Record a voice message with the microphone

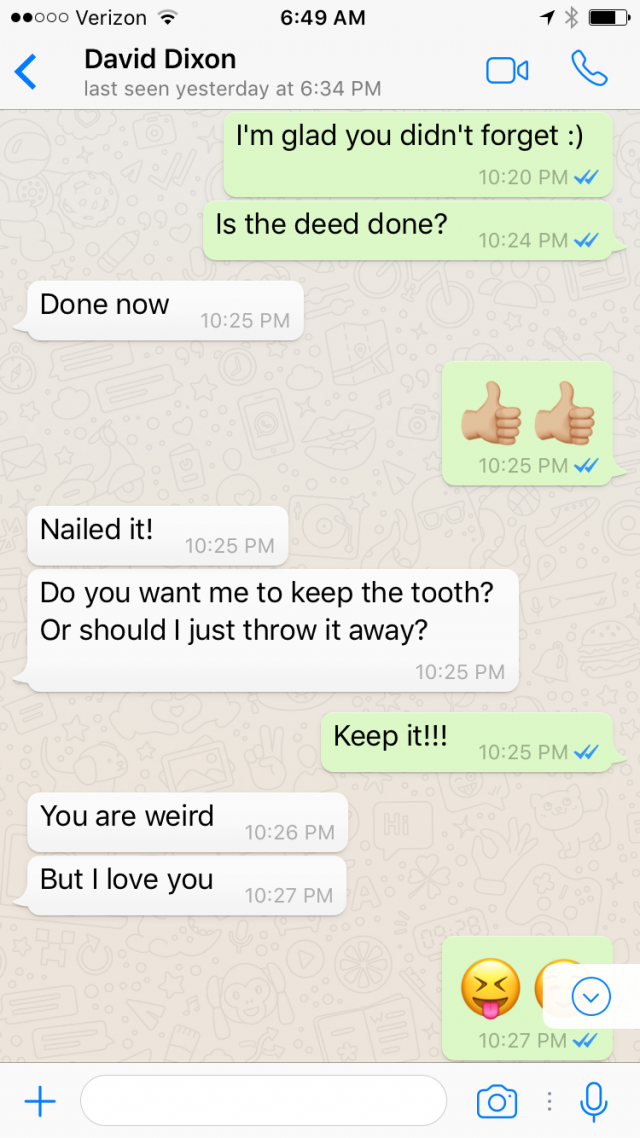[x=594, y=1102]
